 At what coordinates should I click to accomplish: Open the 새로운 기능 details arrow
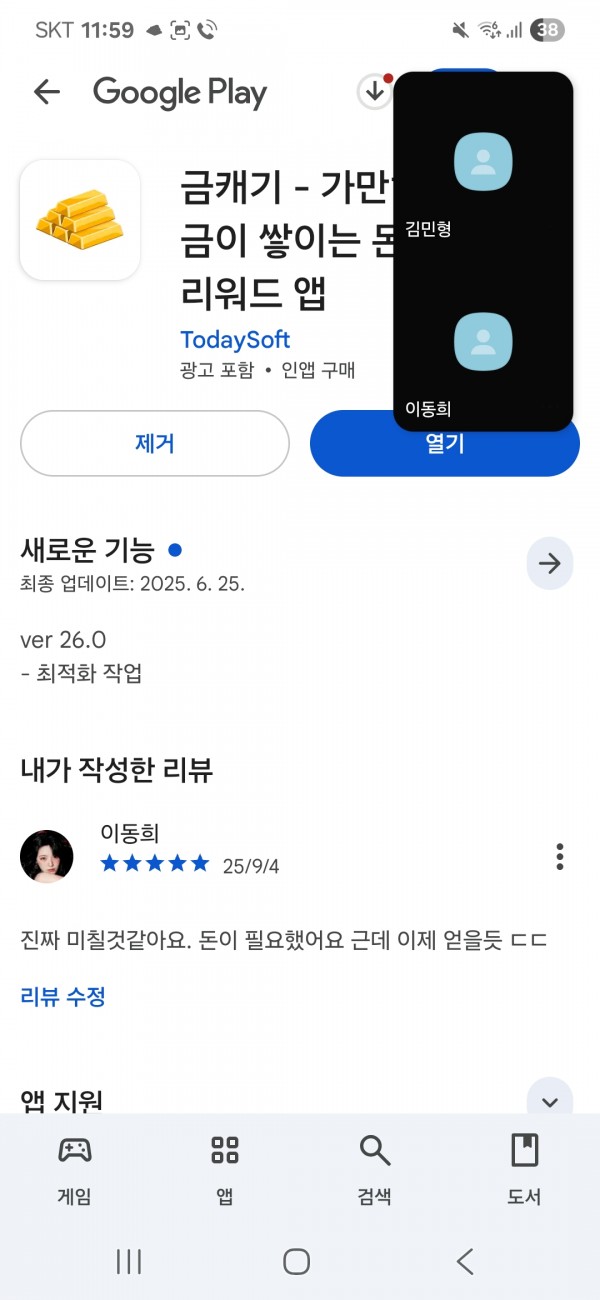[550, 563]
